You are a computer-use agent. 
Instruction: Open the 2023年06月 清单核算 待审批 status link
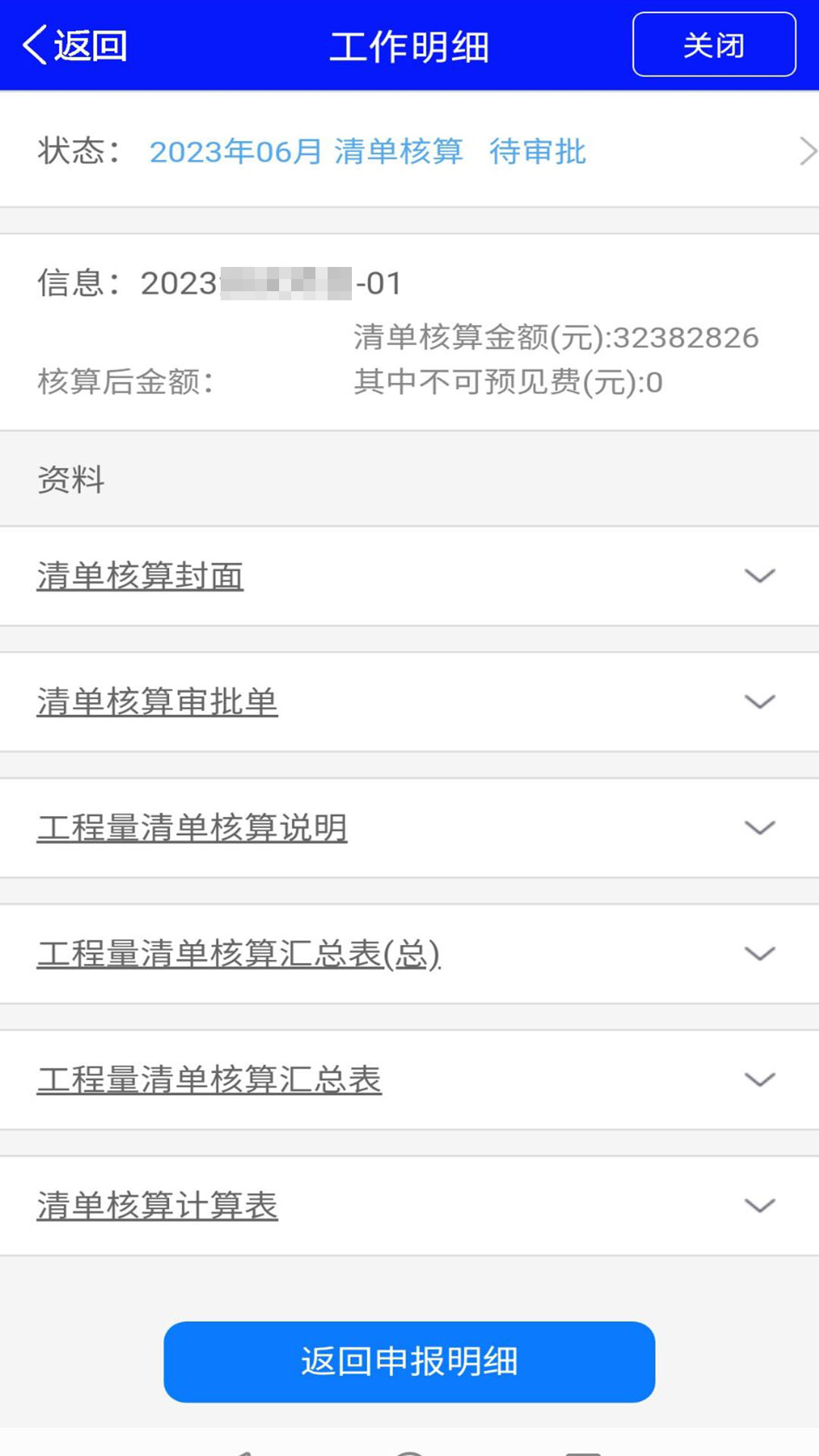click(368, 151)
